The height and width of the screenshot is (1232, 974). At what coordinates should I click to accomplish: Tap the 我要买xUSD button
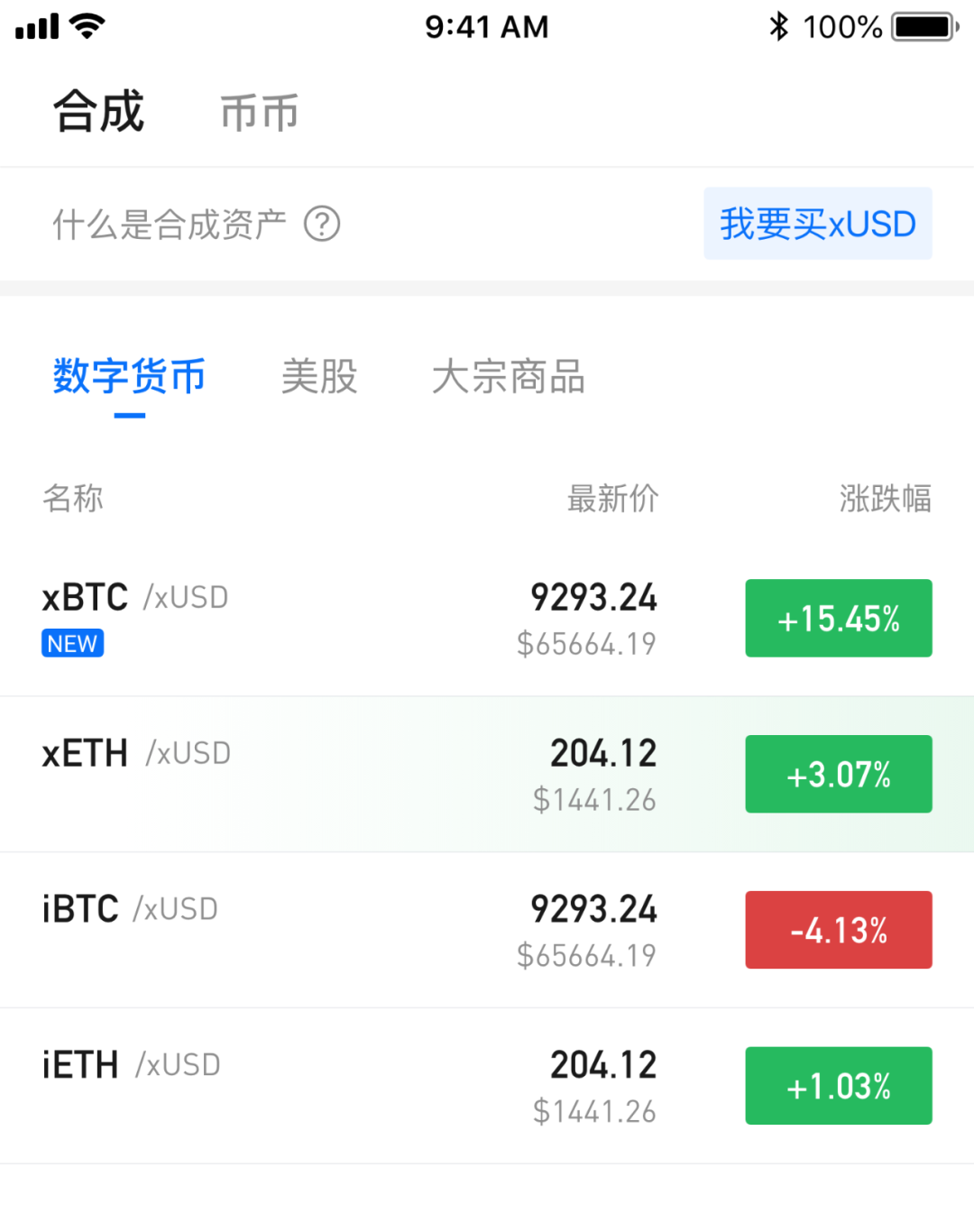point(817,224)
